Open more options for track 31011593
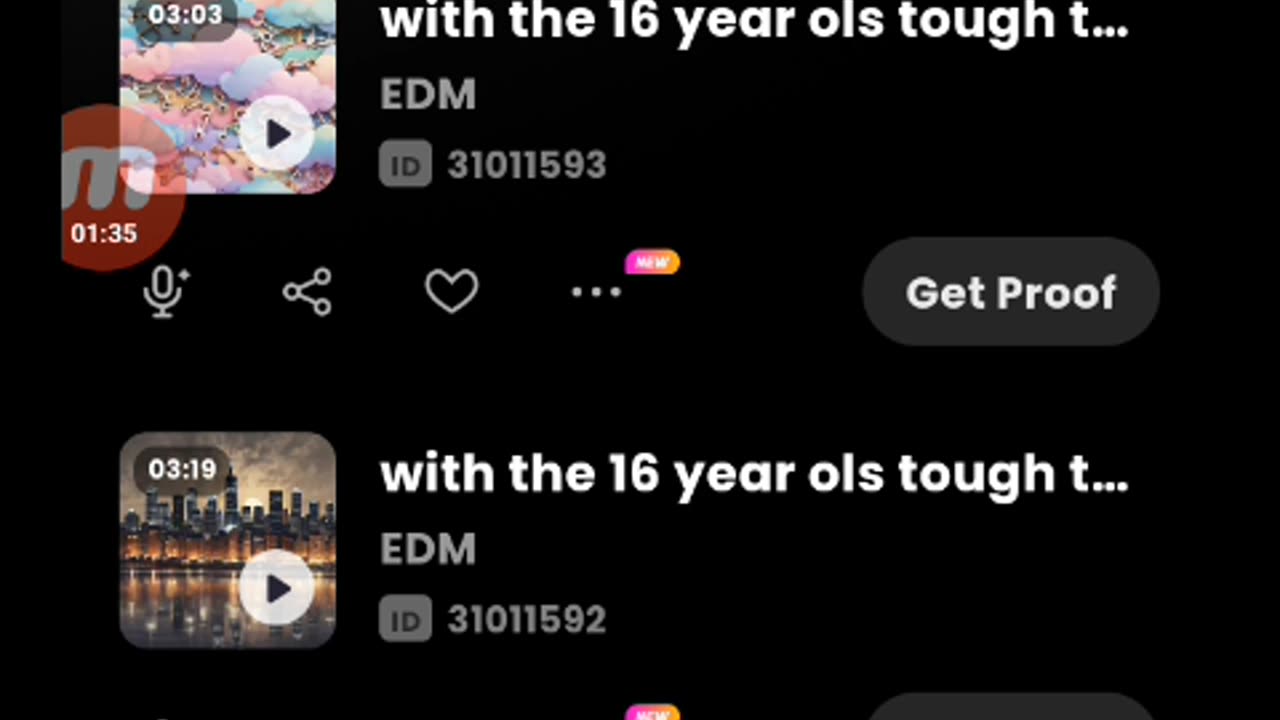This screenshot has height=720, width=1280. tap(596, 292)
